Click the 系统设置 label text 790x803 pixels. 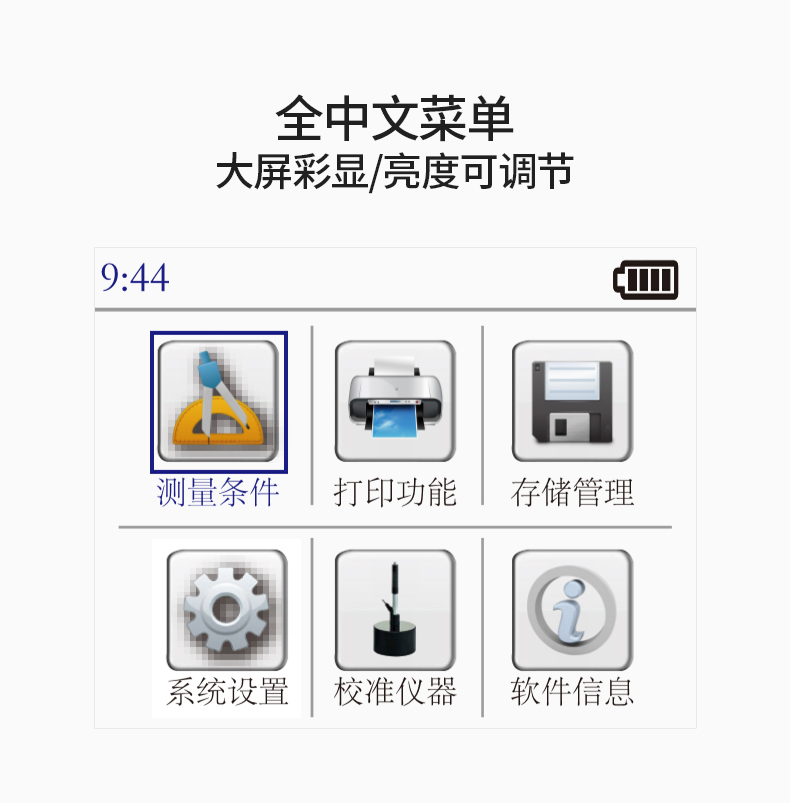click(x=219, y=691)
